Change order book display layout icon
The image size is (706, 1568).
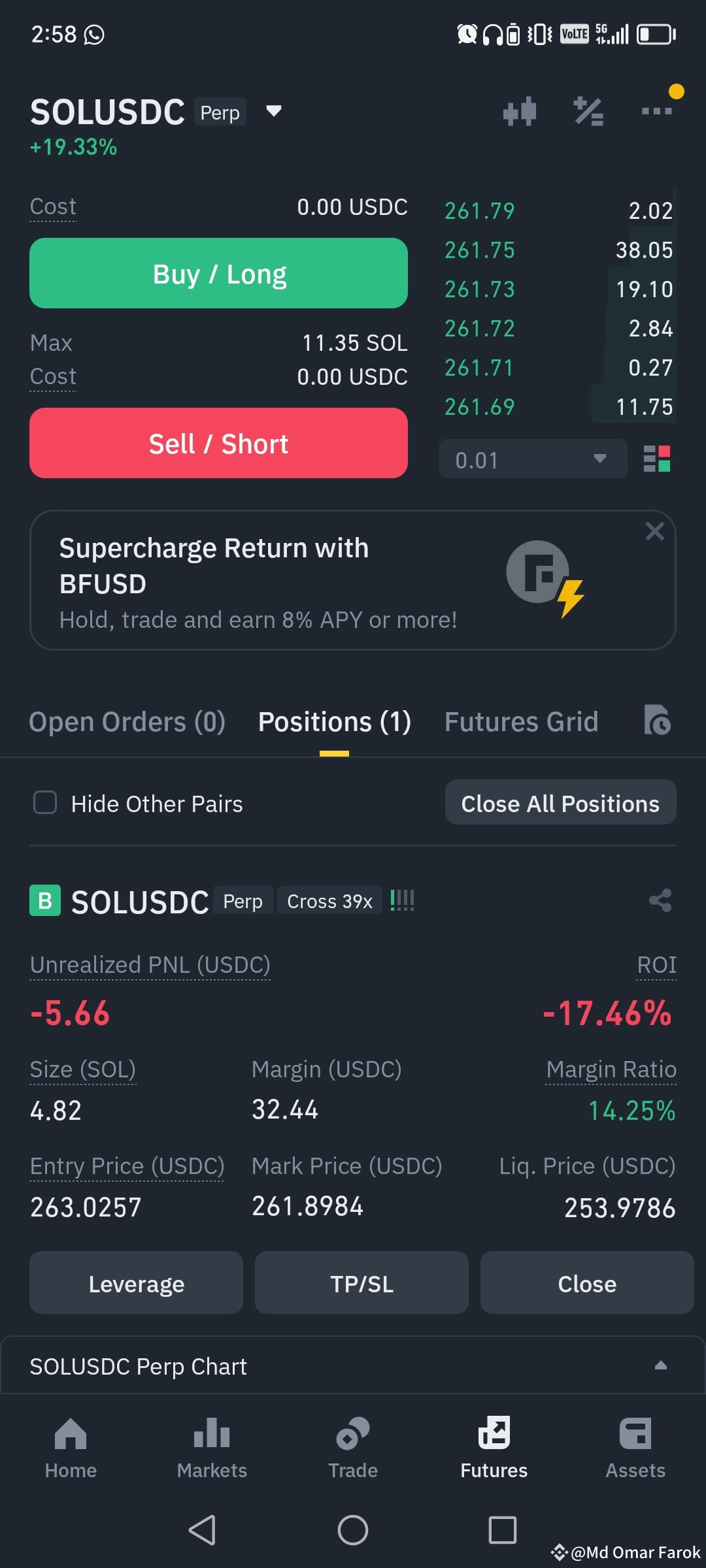point(658,459)
